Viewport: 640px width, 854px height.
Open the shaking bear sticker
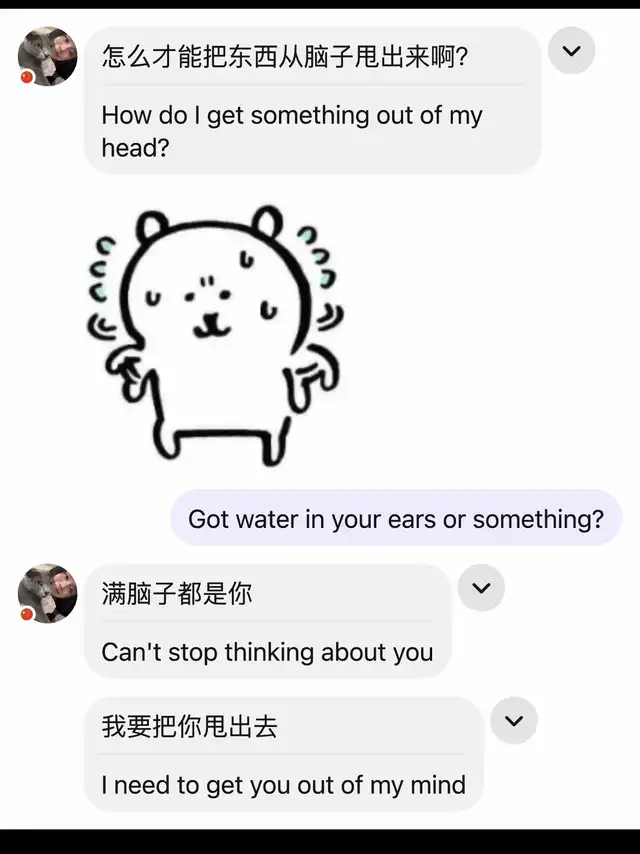[215, 333]
